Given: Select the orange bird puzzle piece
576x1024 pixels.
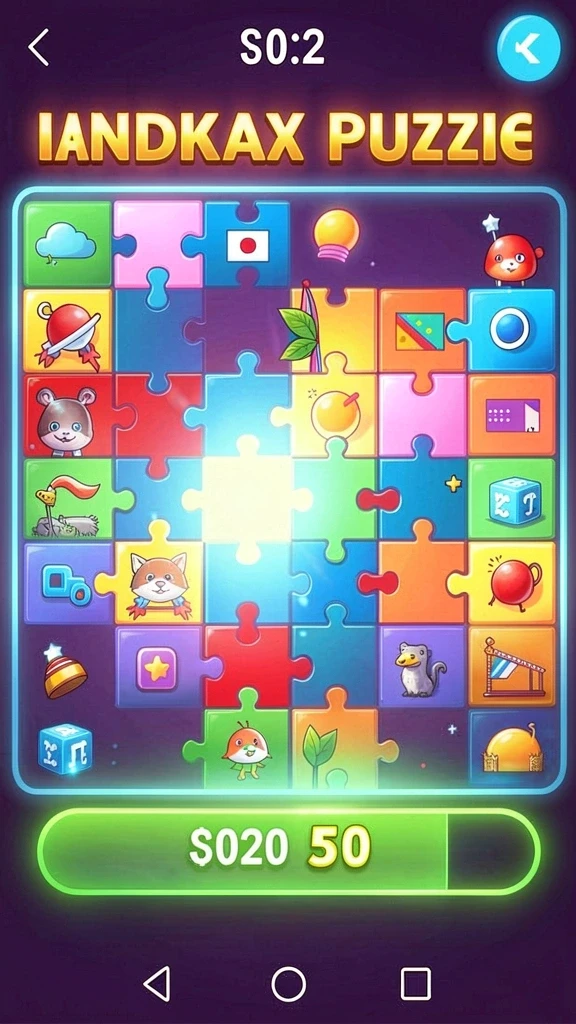Looking at the screenshot, I should pyautogui.click(x=245, y=745).
